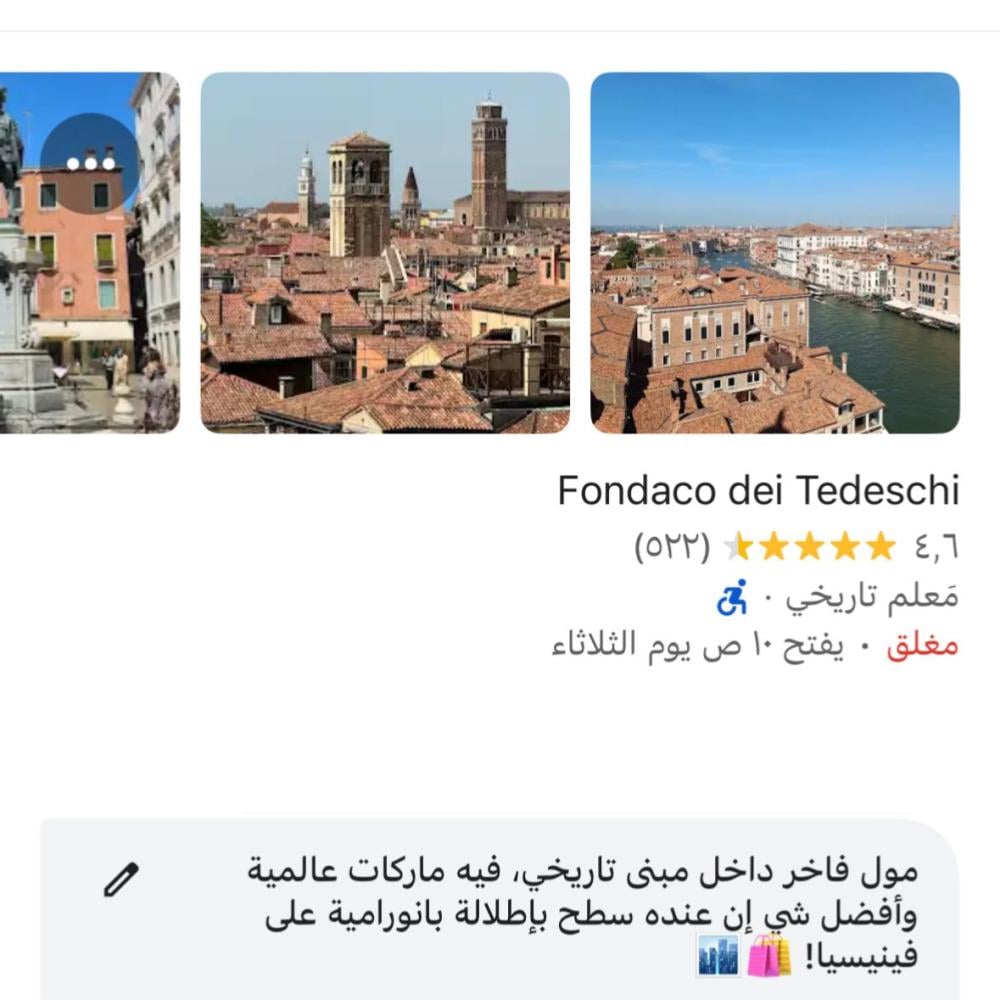The width and height of the screenshot is (1000, 1000).
Task: Open Fondaco dei Tedeschi place details
Action: [757, 491]
